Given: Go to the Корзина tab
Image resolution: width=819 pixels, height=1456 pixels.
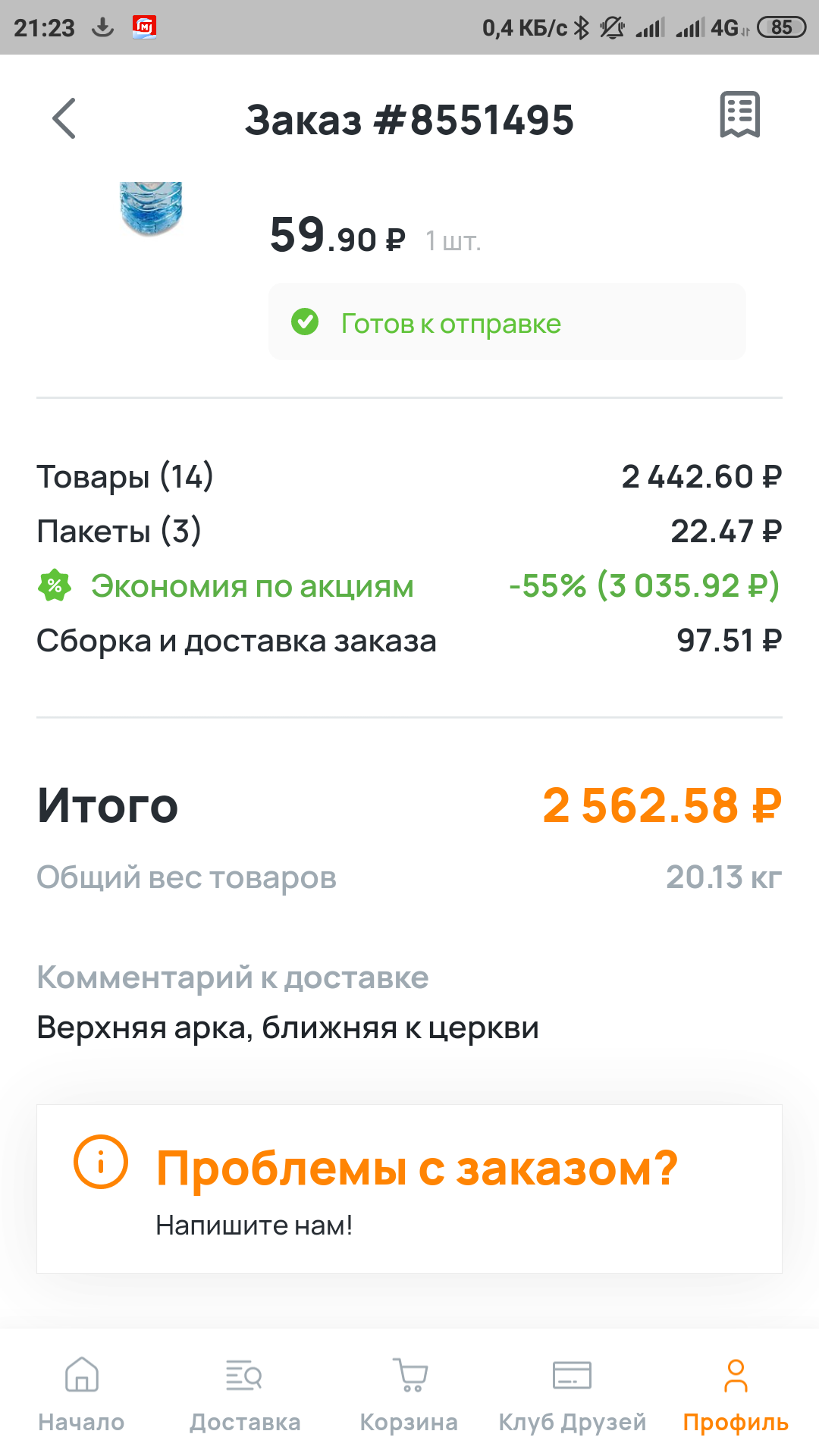Looking at the screenshot, I should (409, 1395).
